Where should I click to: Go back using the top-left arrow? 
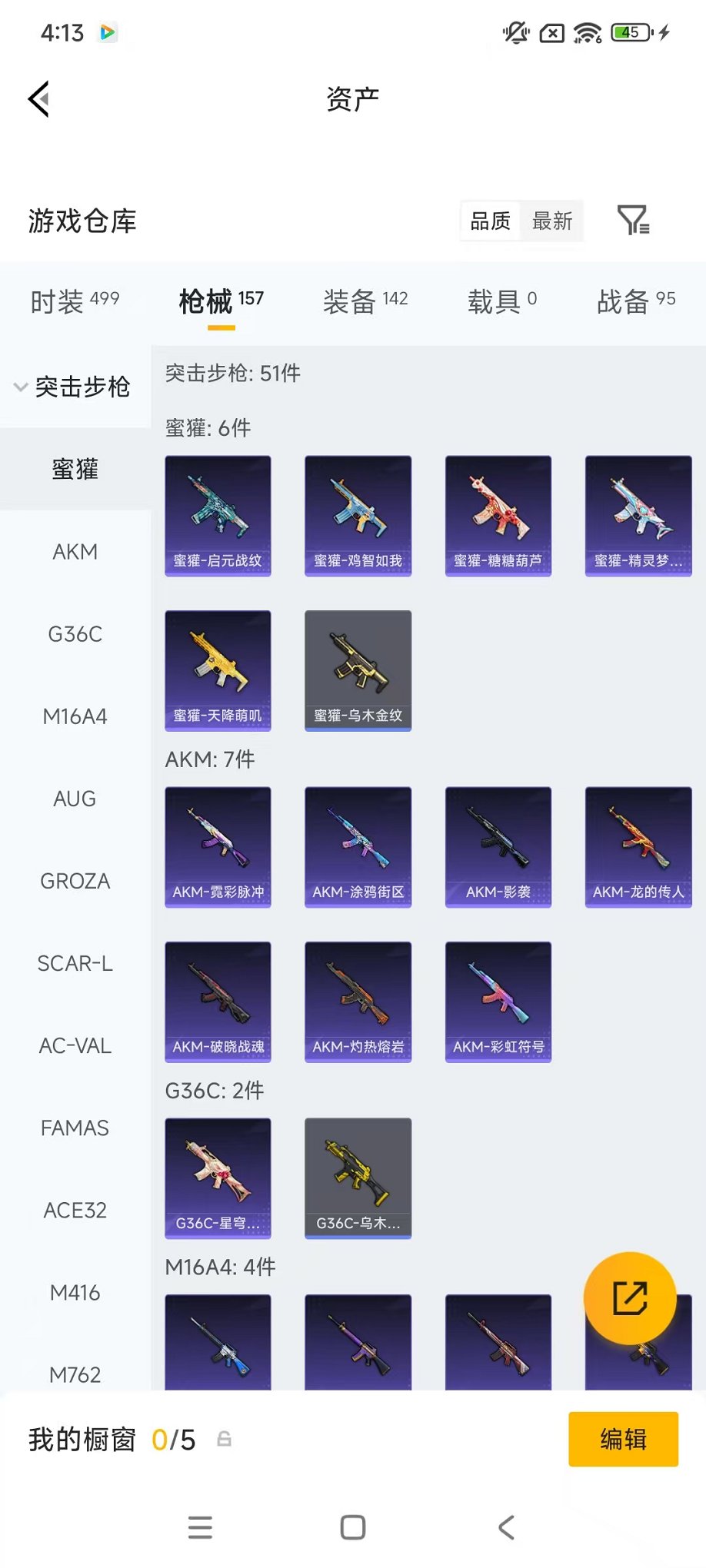[39, 99]
